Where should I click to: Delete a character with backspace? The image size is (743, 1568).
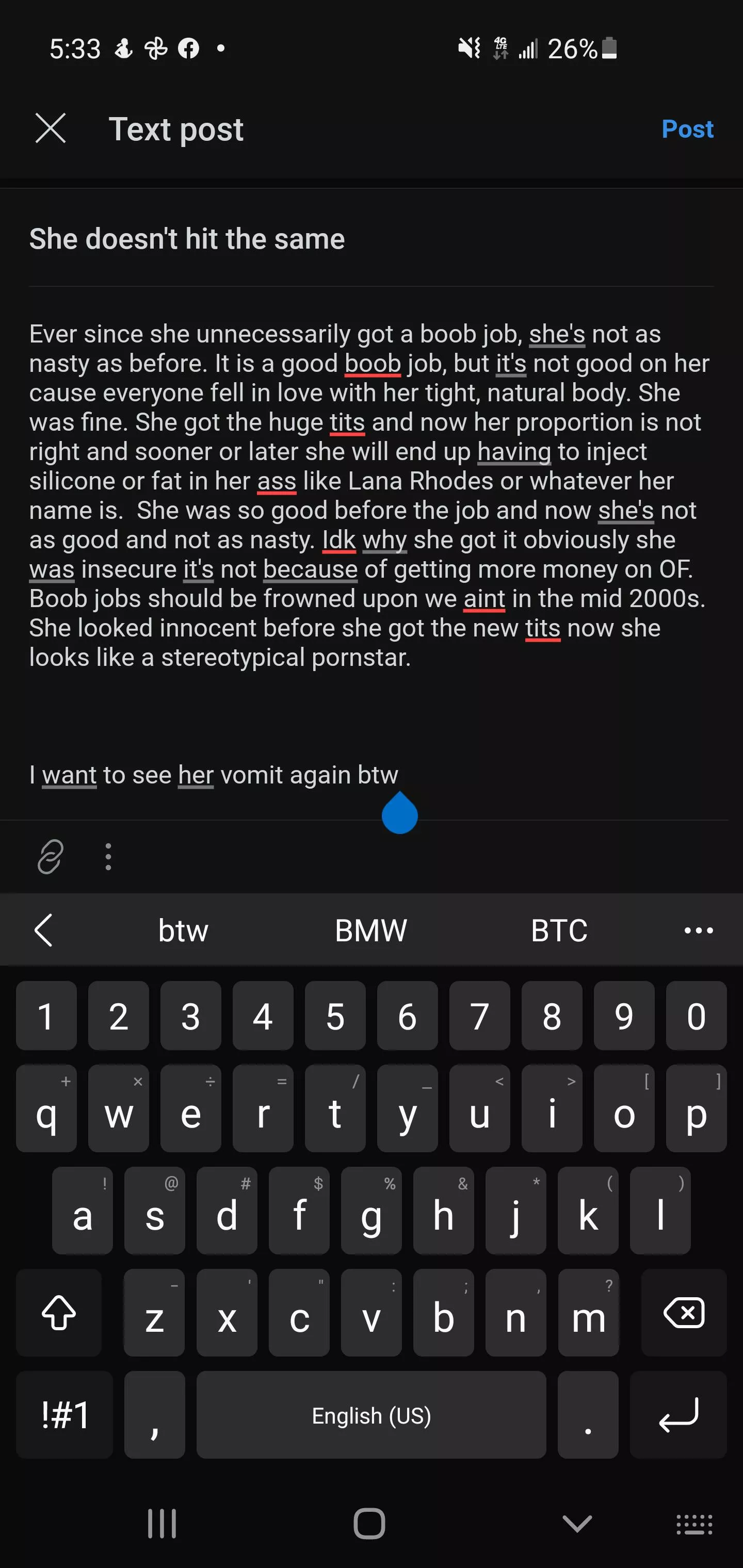click(684, 1313)
